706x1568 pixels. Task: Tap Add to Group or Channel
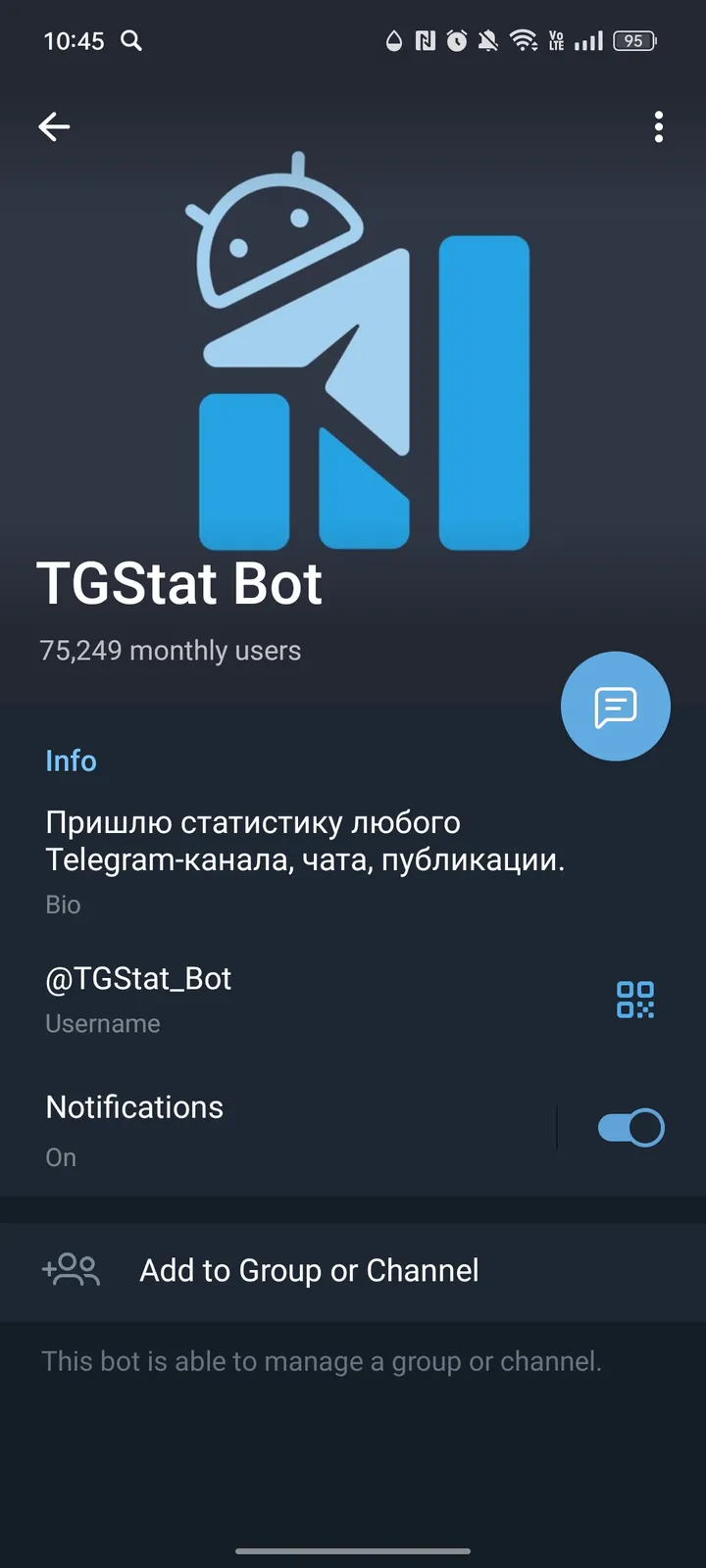[x=309, y=1270]
